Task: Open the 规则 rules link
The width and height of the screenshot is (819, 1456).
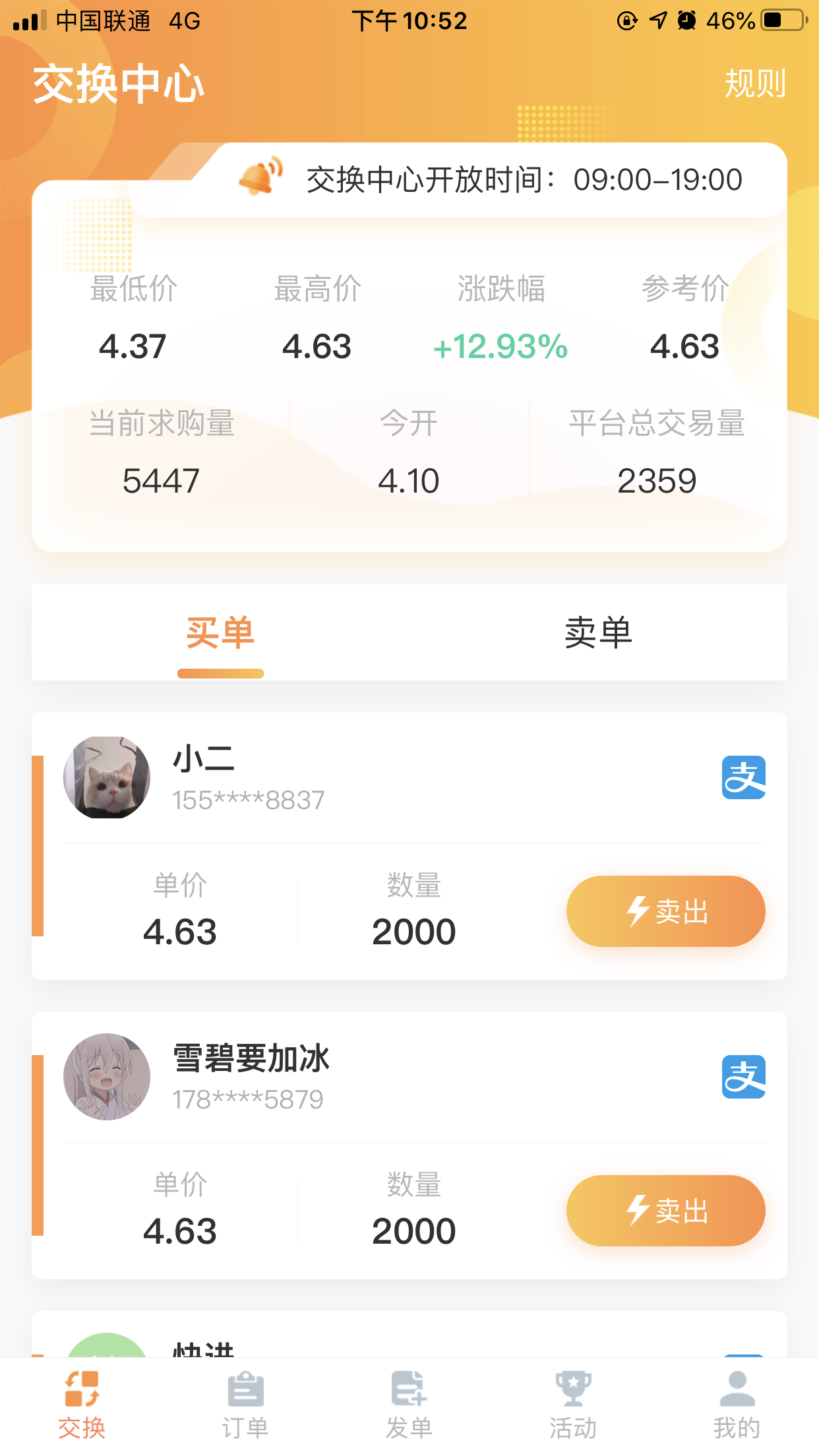Action: click(x=755, y=84)
